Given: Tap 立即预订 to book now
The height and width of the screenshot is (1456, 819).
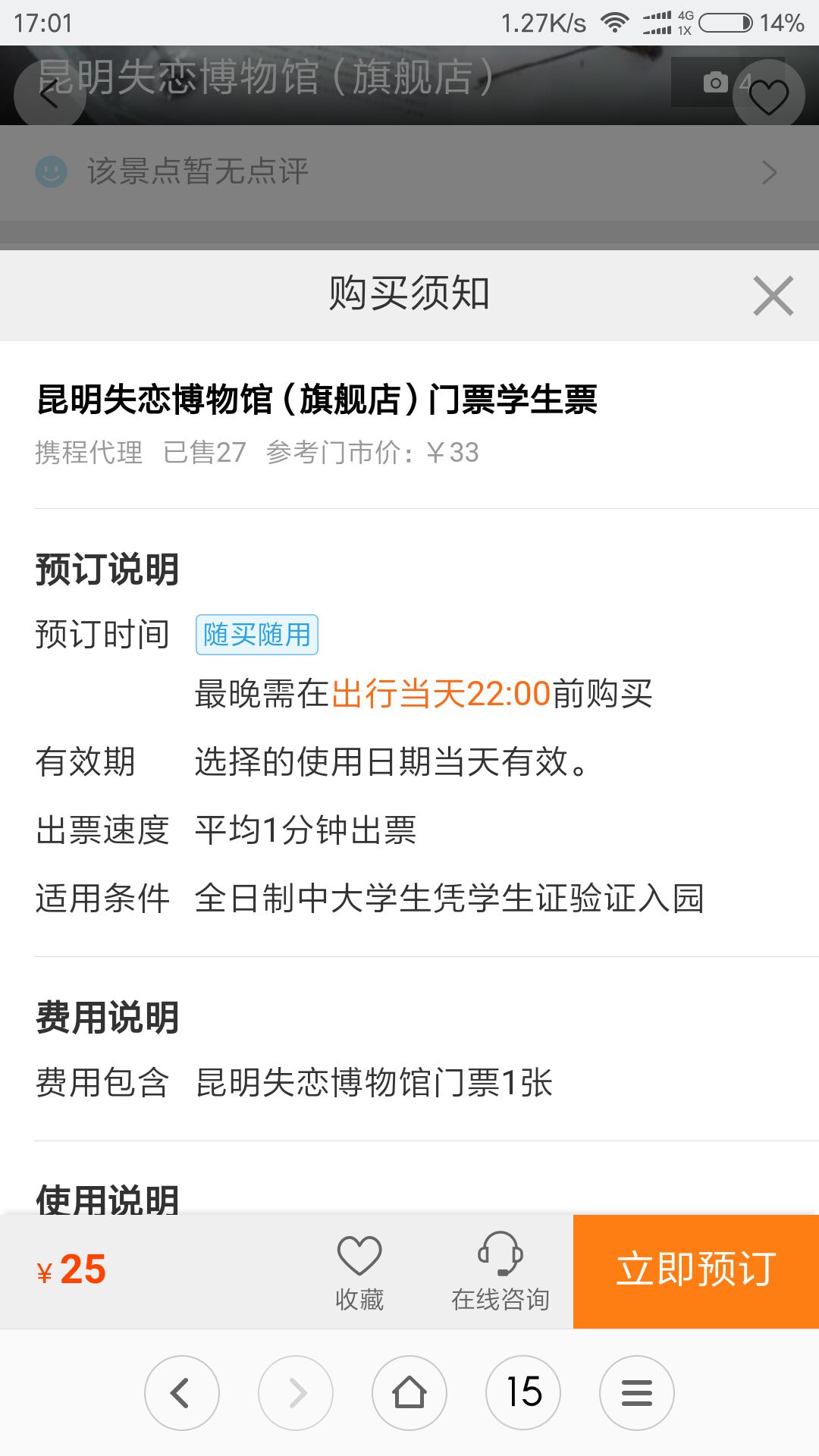Looking at the screenshot, I should point(696,1271).
